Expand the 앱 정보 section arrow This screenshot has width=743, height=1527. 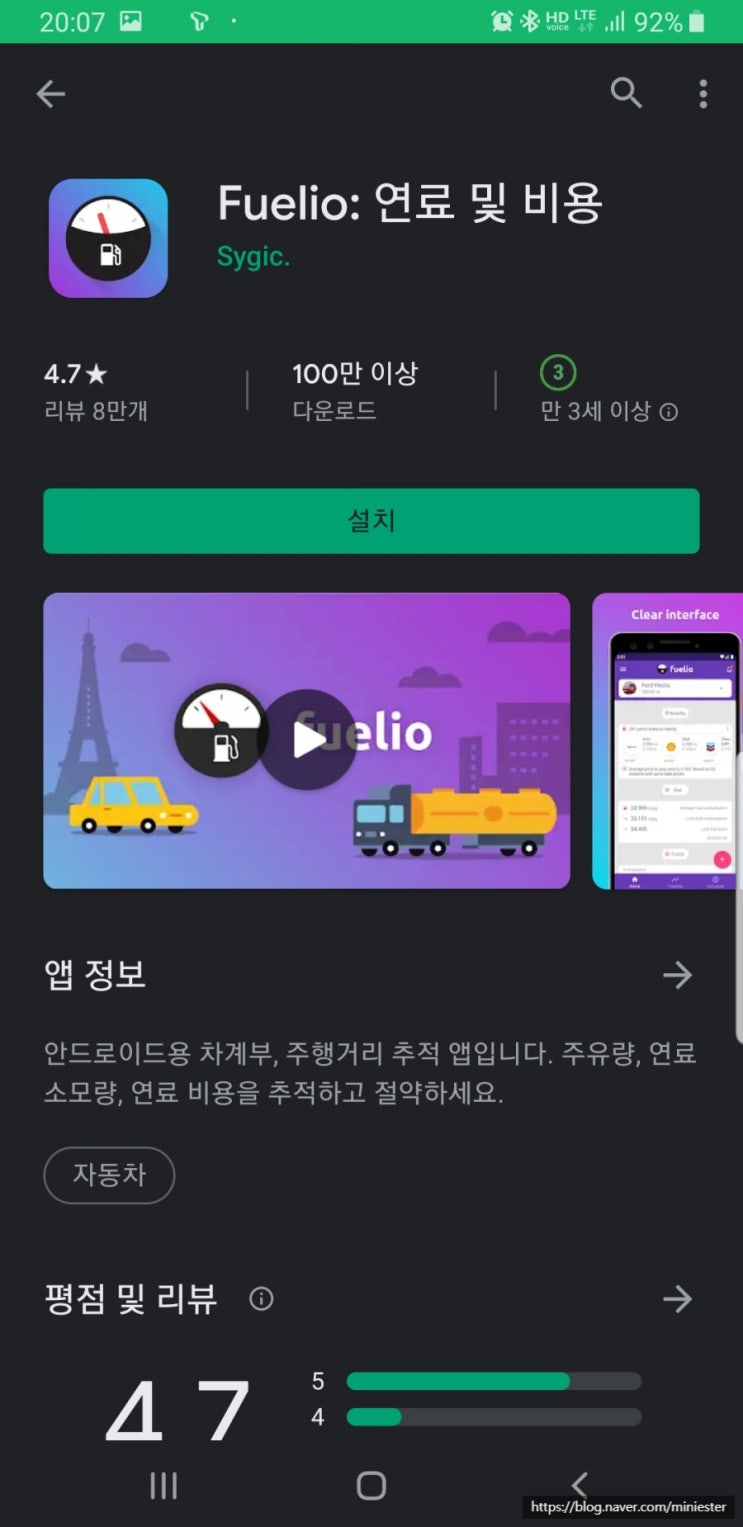click(x=678, y=975)
